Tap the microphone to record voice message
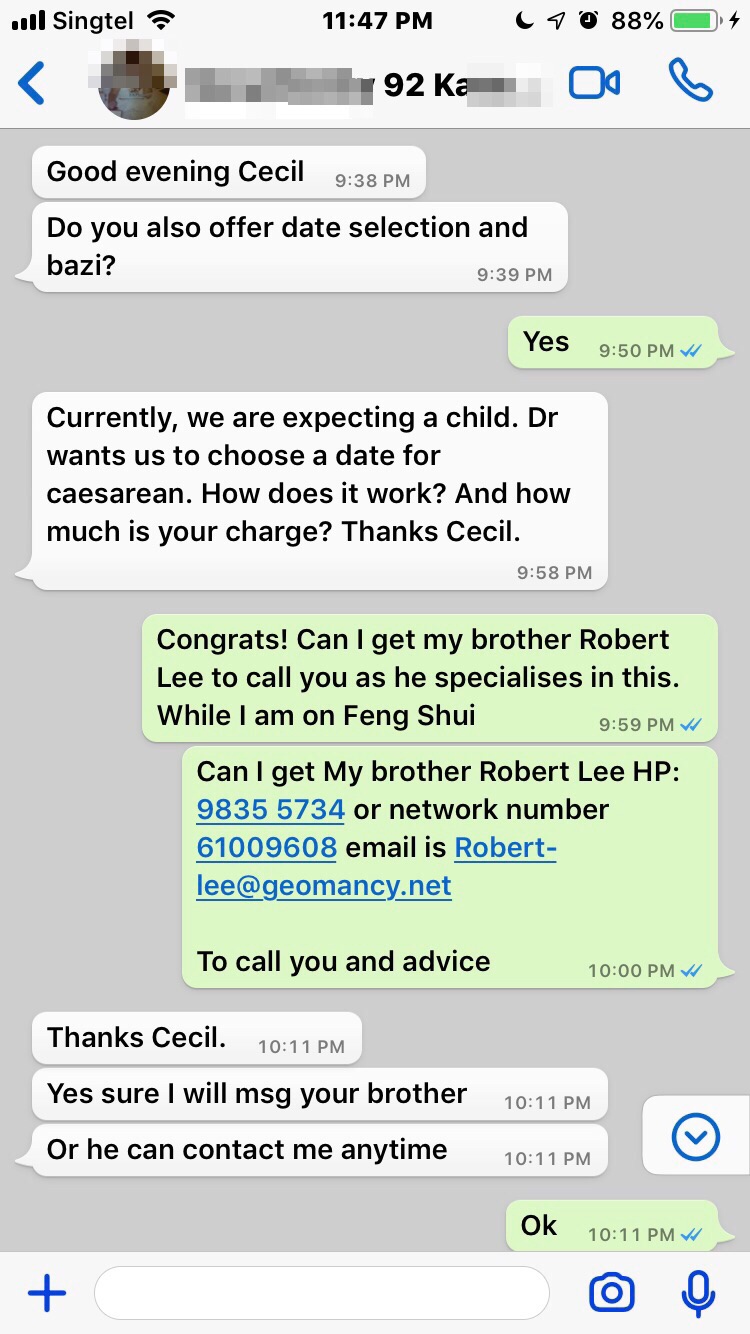 697,1293
